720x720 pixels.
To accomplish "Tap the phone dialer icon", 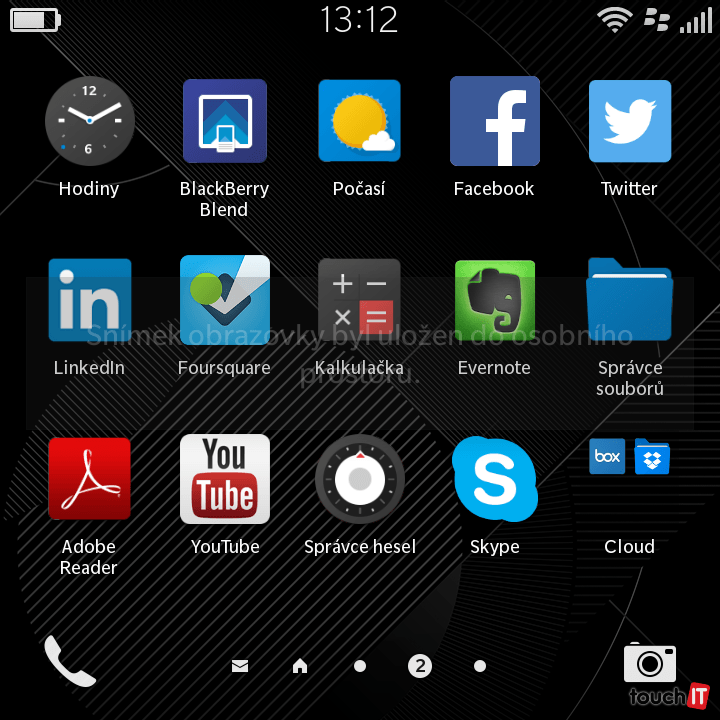I will (x=69, y=662).
